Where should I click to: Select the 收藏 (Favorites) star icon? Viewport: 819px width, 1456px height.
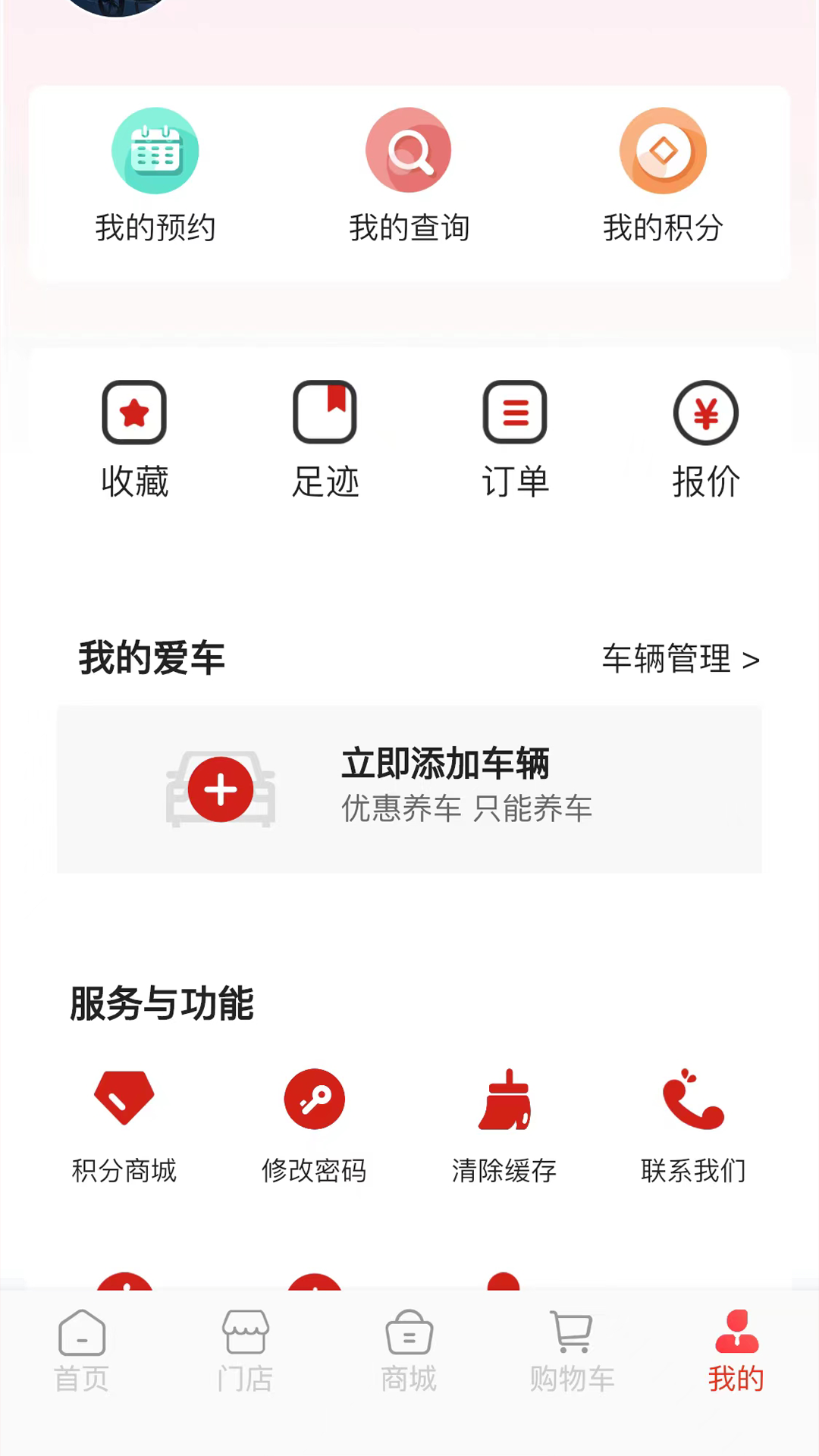(x=134, y=412)
